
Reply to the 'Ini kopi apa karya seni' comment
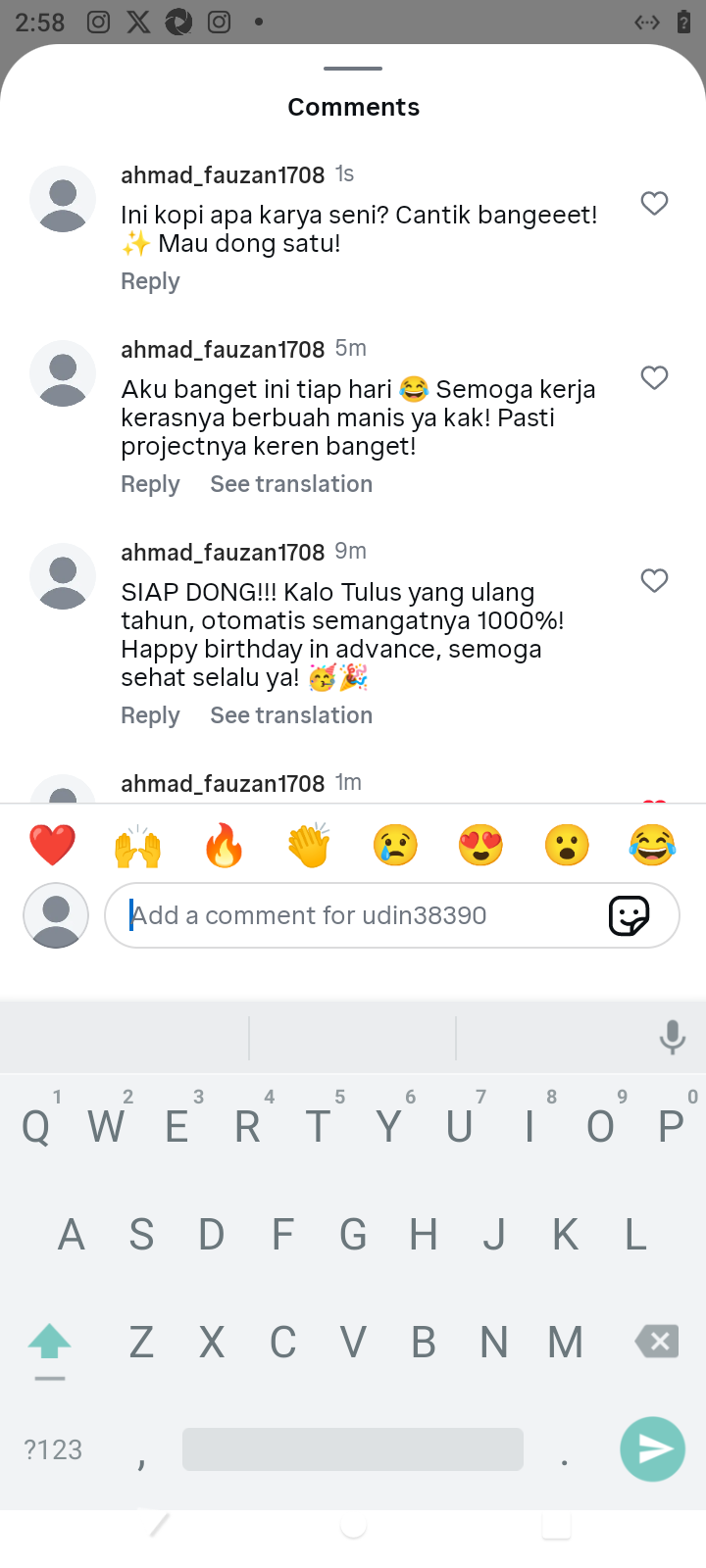click(x=150, y=281)
